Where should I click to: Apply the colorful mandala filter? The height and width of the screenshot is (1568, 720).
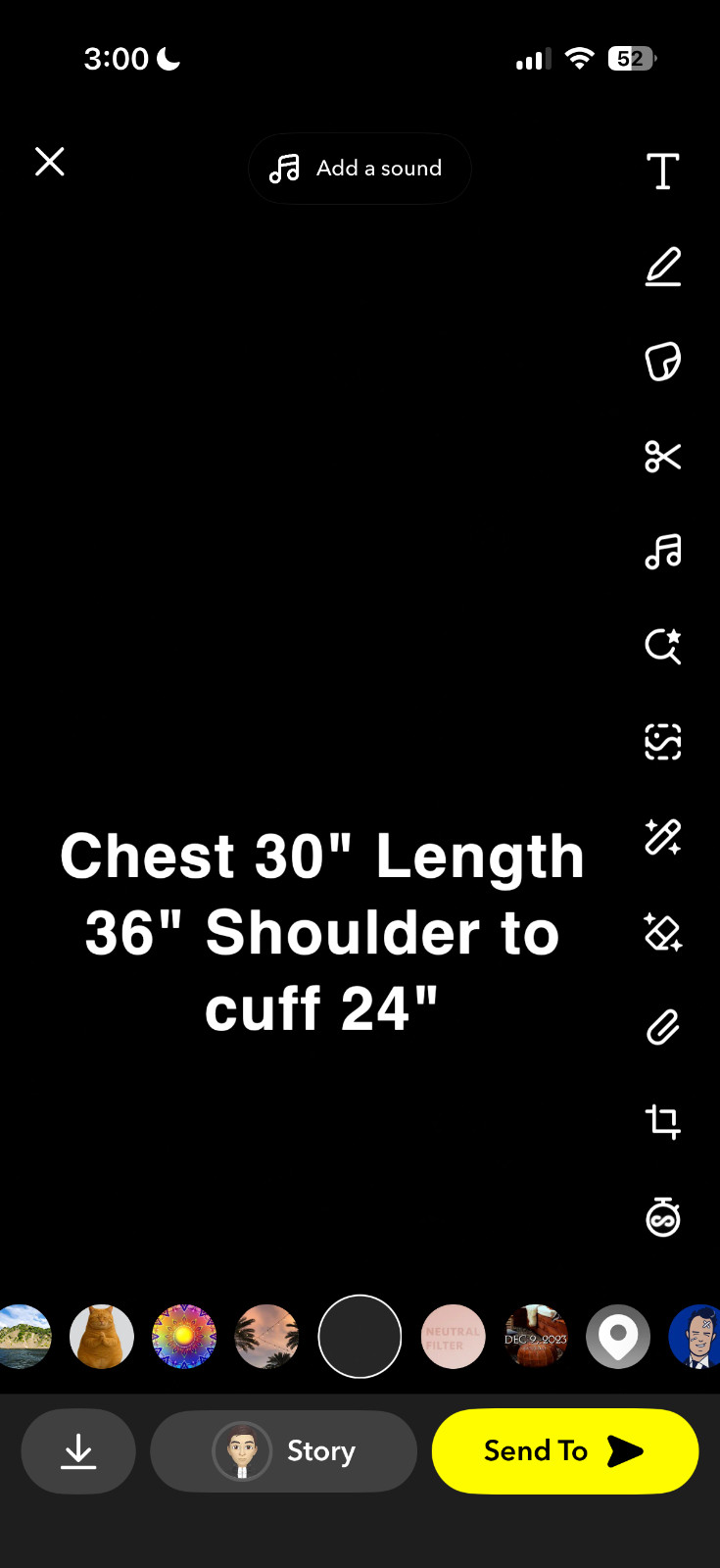click(x=184, y=1337)
